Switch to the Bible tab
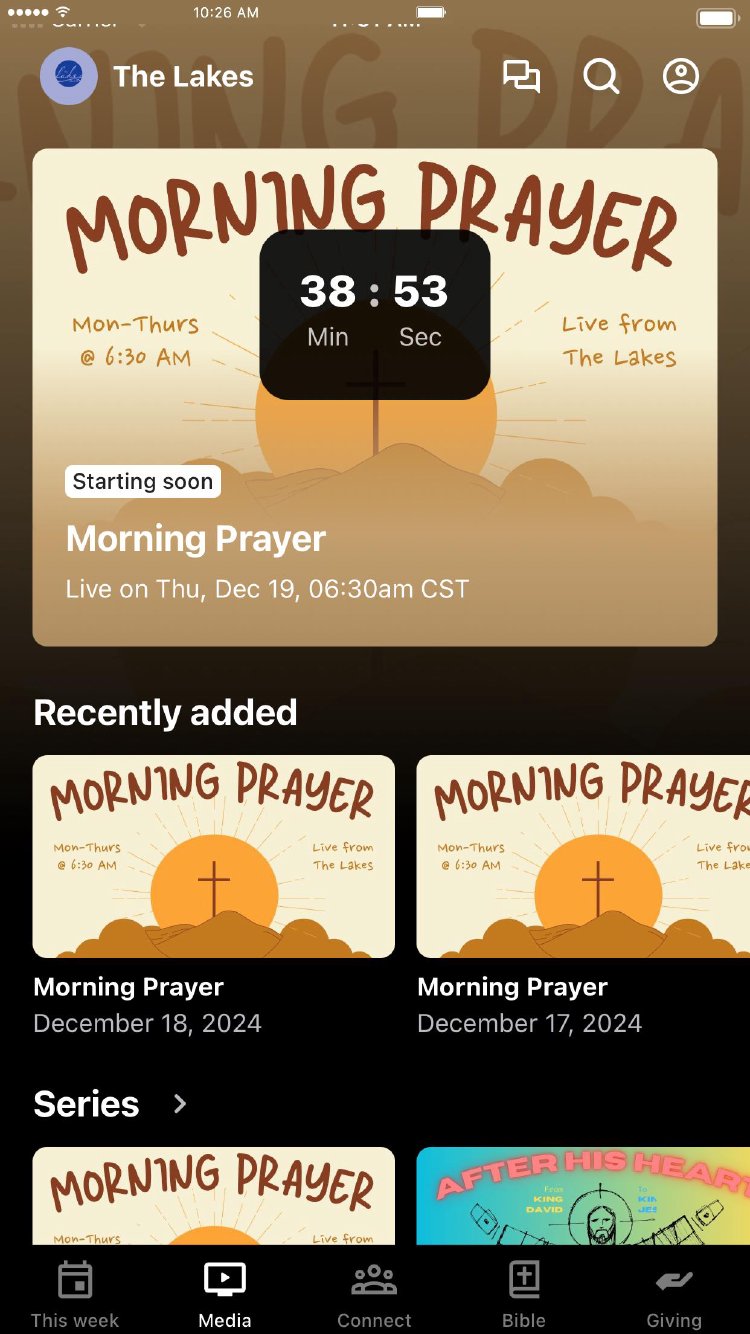Image resolution: width=750 pixels, height=1334 pixels. 524,1294
